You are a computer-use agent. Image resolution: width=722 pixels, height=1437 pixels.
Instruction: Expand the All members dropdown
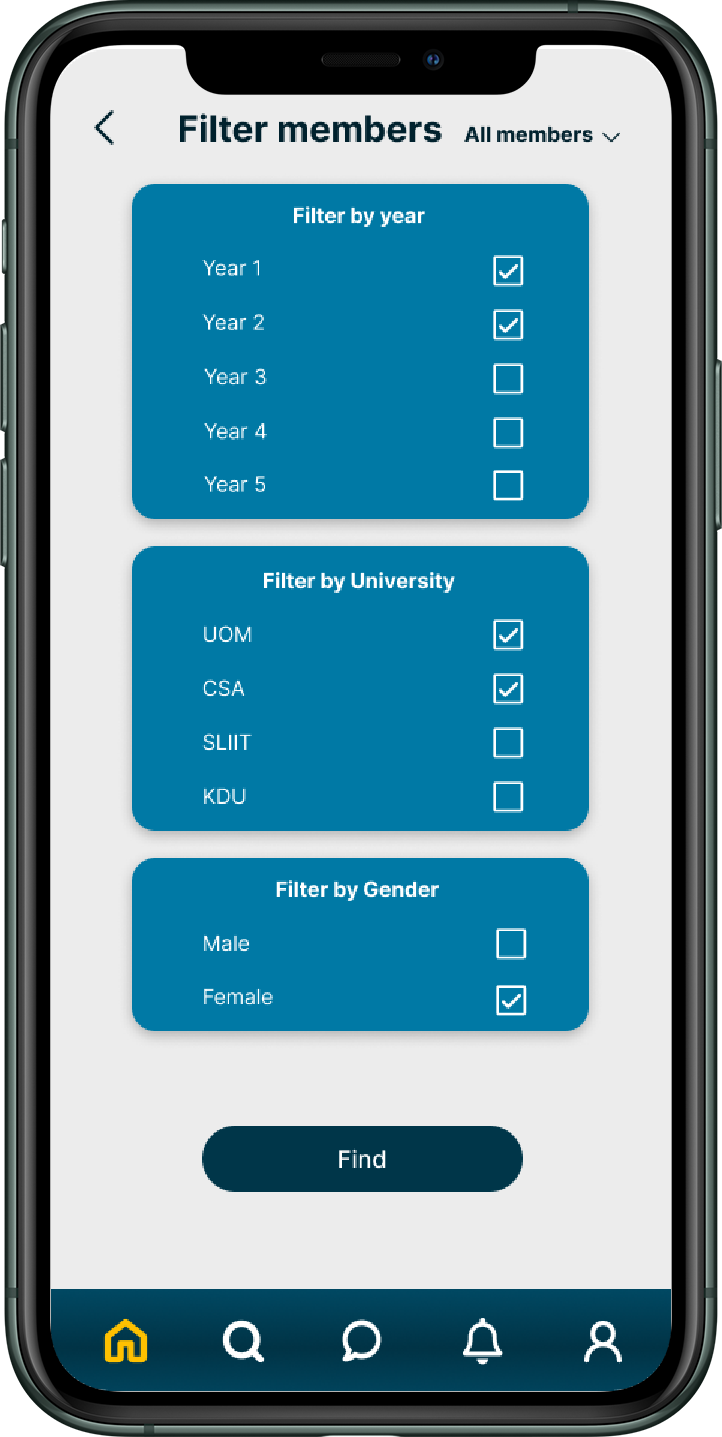click(542, 135)
